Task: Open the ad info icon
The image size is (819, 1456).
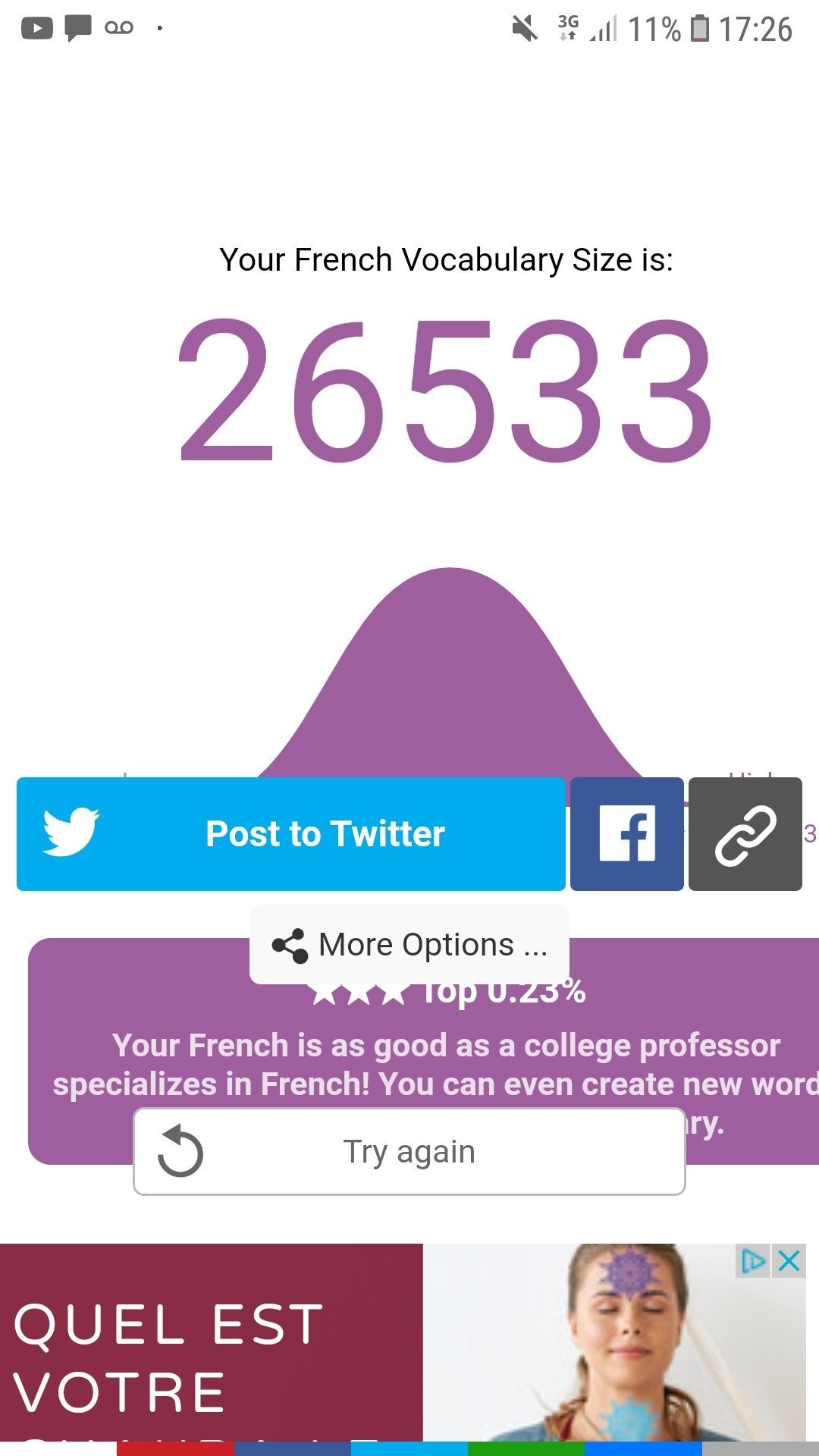Action: coord(753,1261)
